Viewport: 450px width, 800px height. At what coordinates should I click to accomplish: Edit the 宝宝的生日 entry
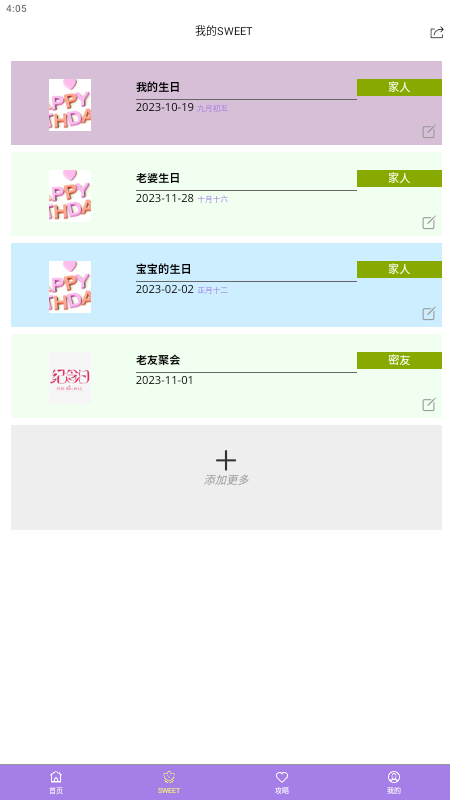coord(429,313)
